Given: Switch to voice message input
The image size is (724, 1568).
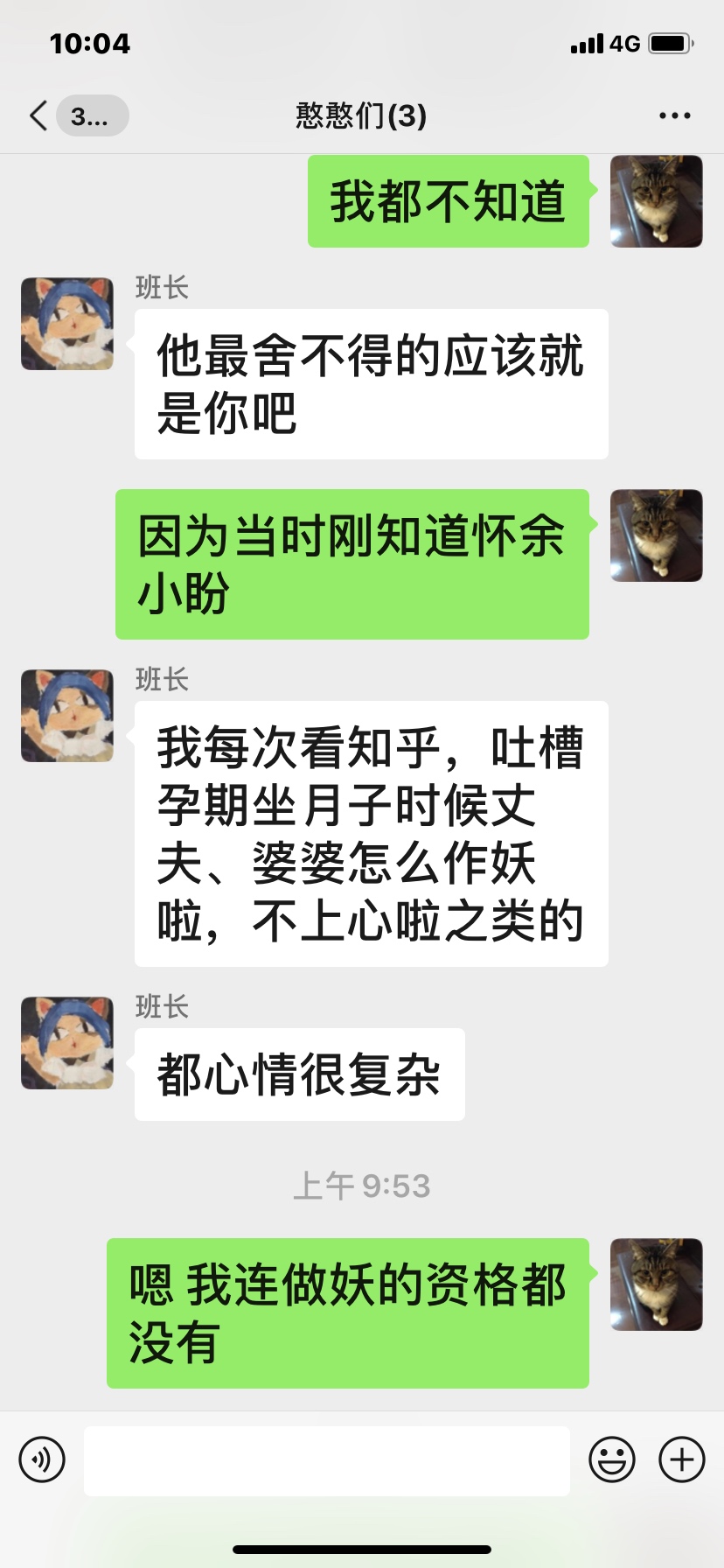Looking at the screenshot, I should point(42,1459).
